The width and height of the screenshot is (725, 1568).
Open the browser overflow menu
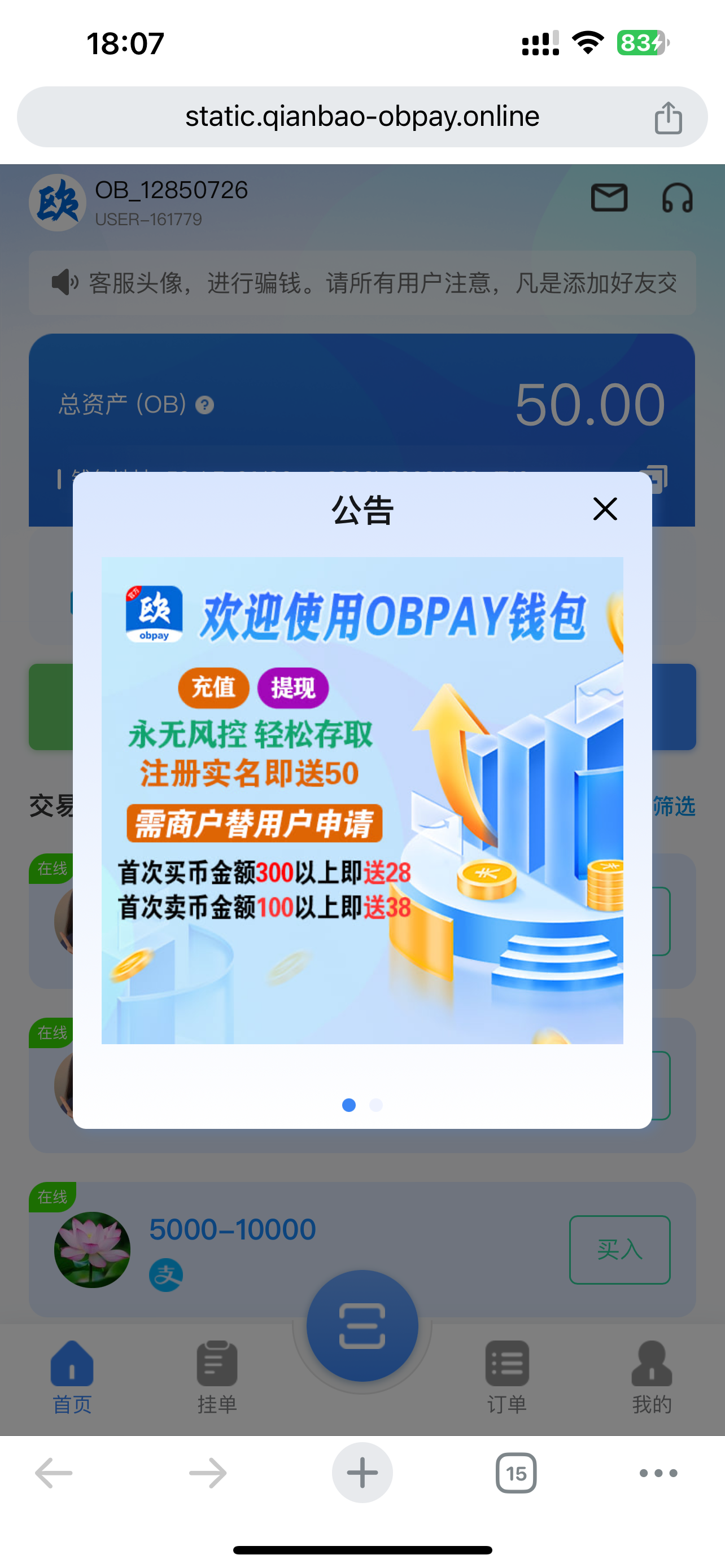pyautogui.click(x=658, y=1473)
